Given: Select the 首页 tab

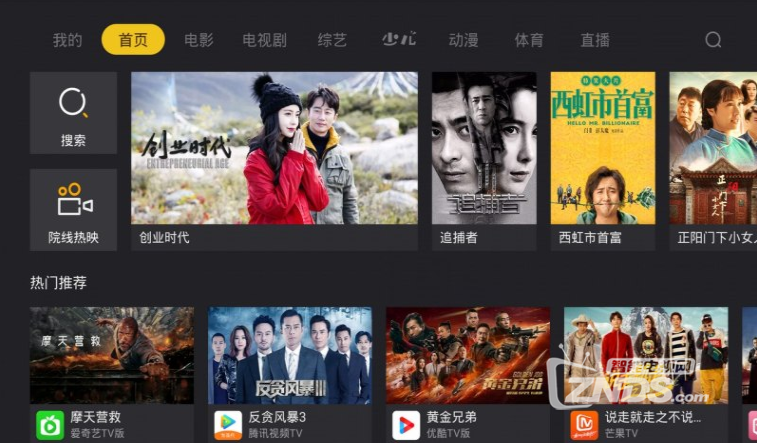Looking at the screenshot, I should tap(133, 40).
